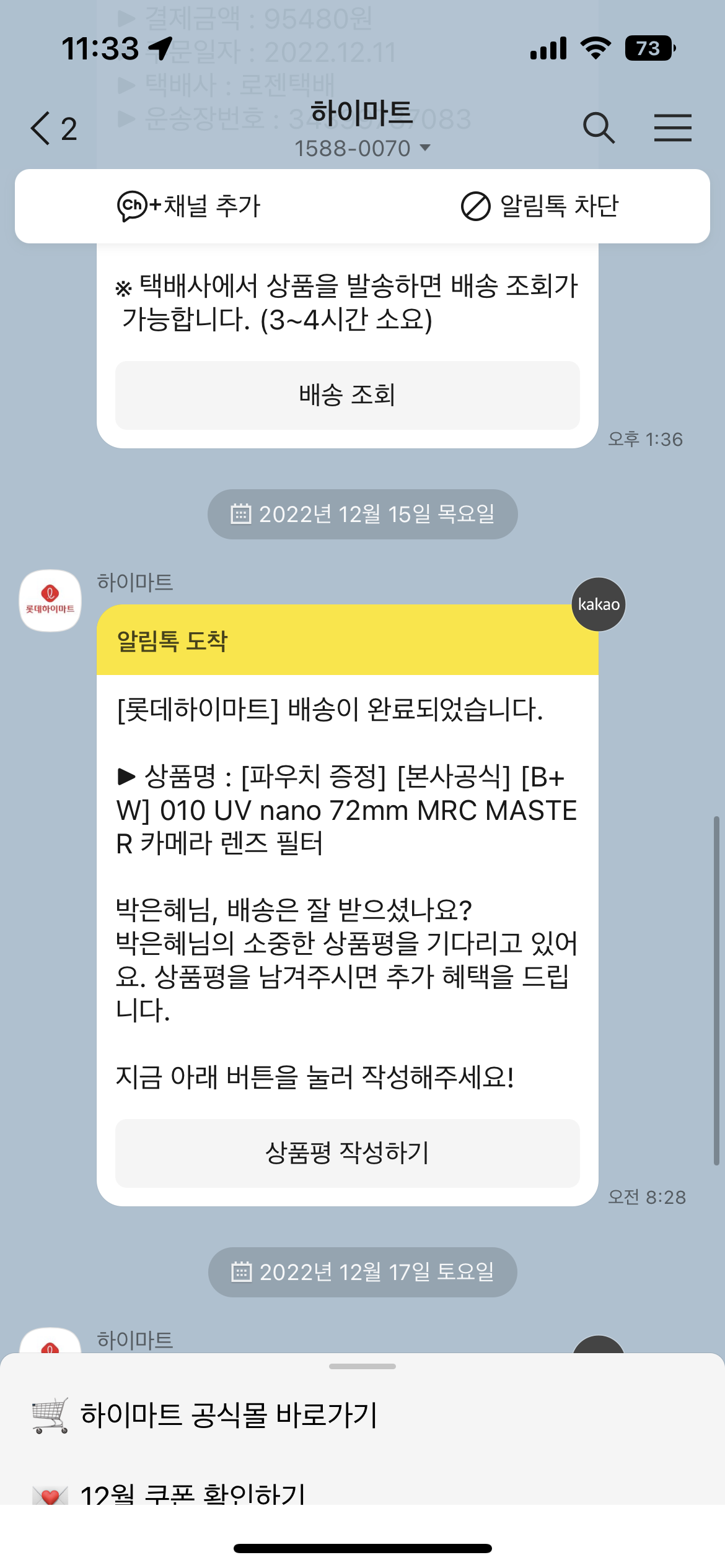Tap the 배송 조회 delivery tracking button
Screen dimensions: 725x1568
347,395
